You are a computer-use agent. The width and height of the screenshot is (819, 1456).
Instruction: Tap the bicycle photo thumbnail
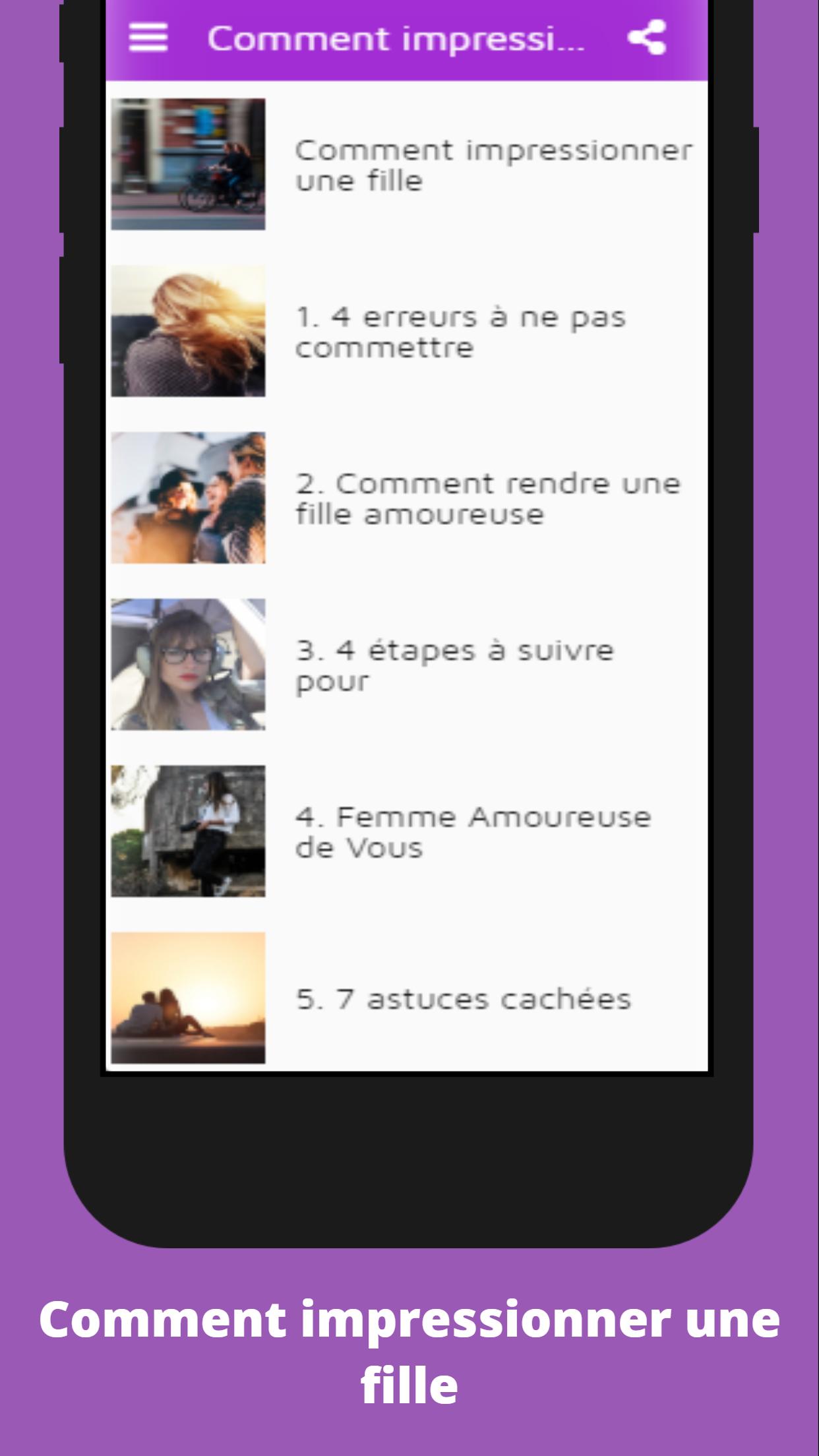189,165
